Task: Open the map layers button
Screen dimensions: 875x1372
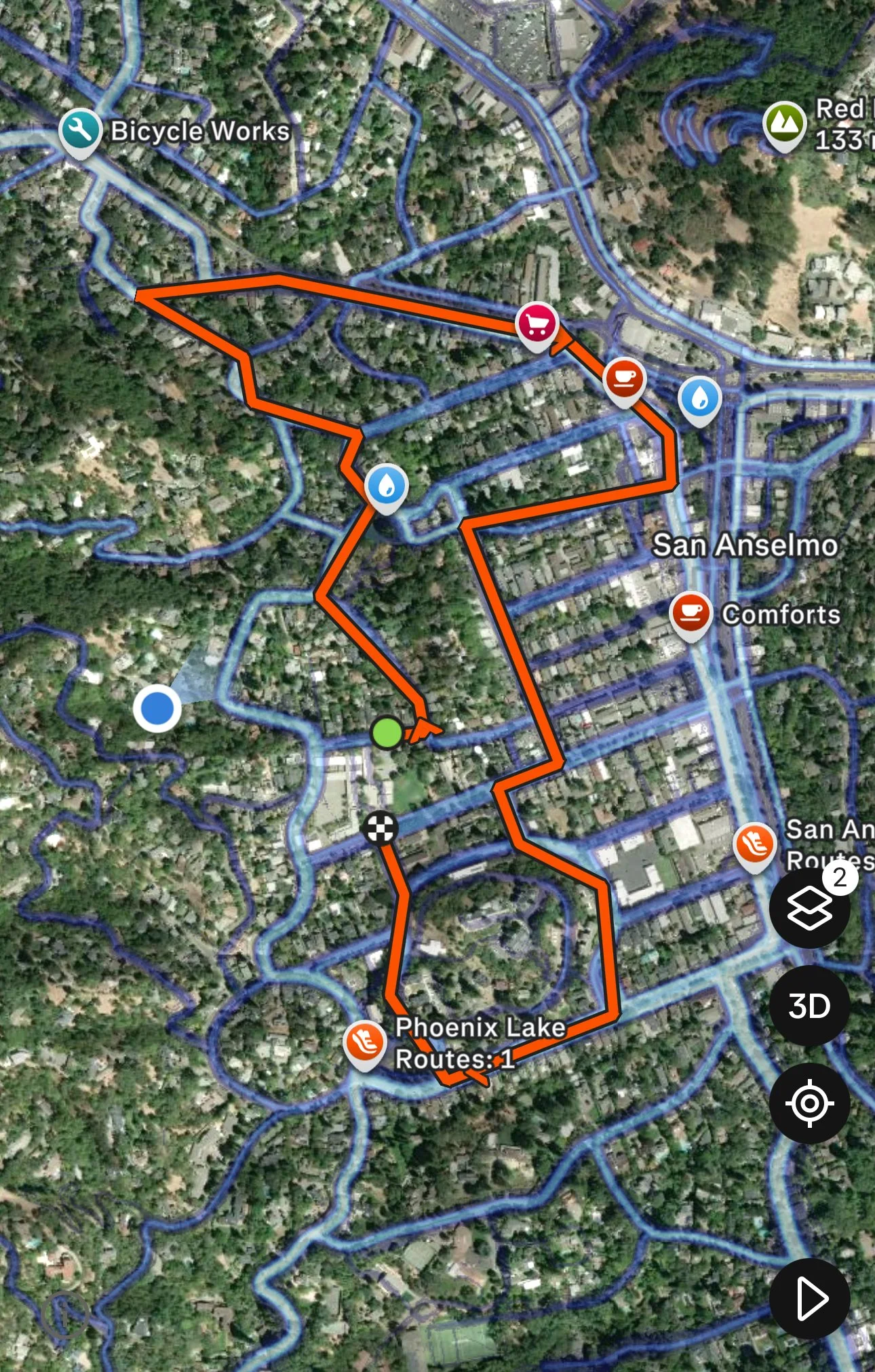Action: pyautogui.click(x=809, y=907)
